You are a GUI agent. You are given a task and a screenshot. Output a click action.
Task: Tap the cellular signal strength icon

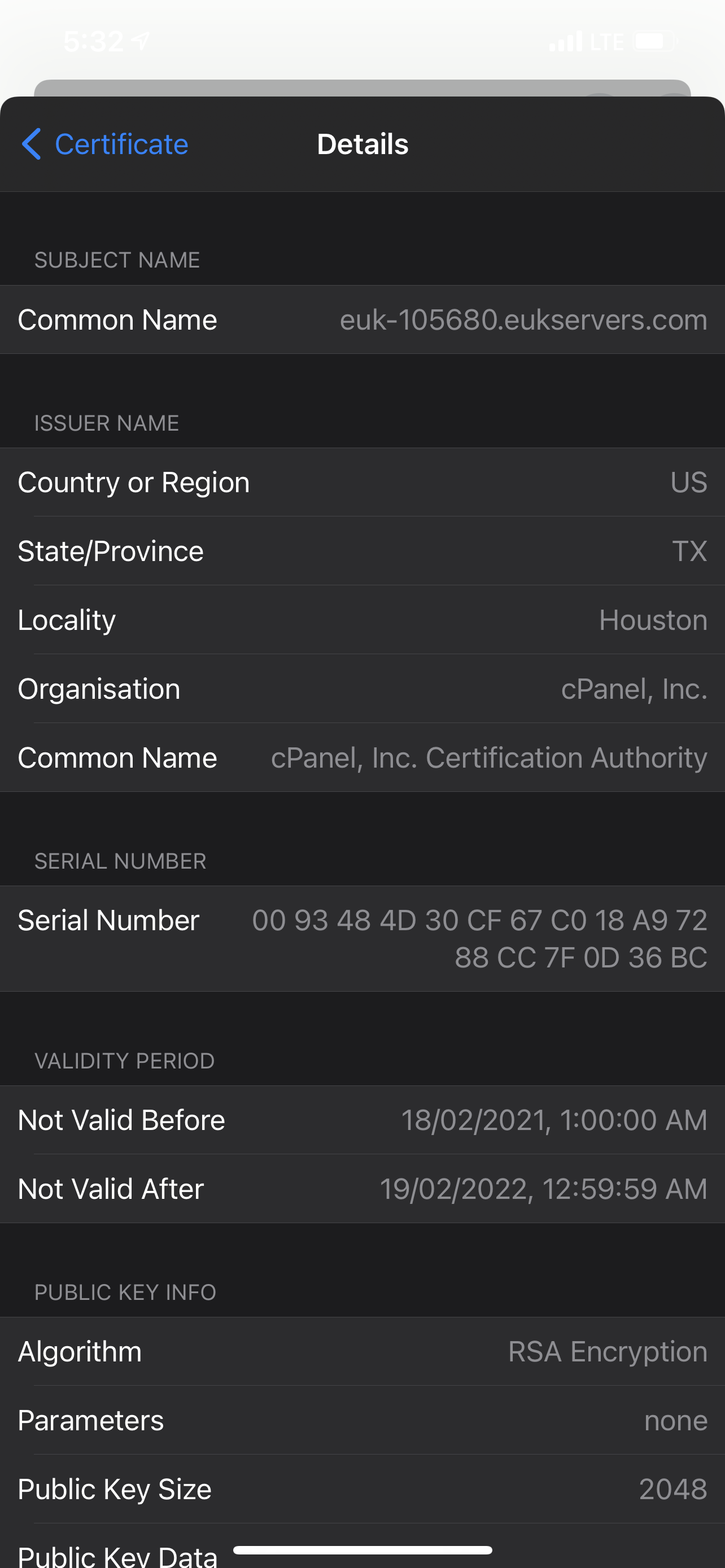pos(567,41)
